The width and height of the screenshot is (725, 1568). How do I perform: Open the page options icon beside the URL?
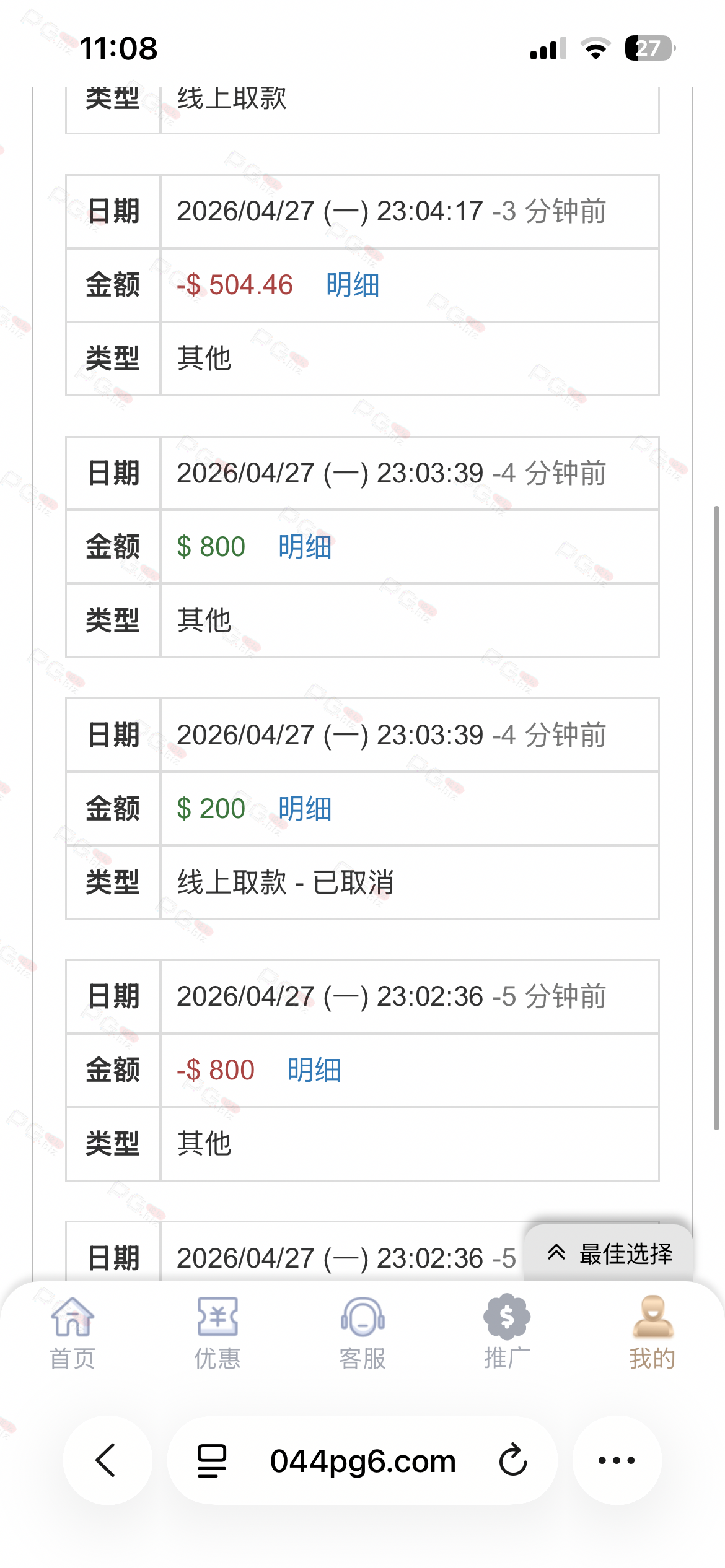coord(211,1460)
